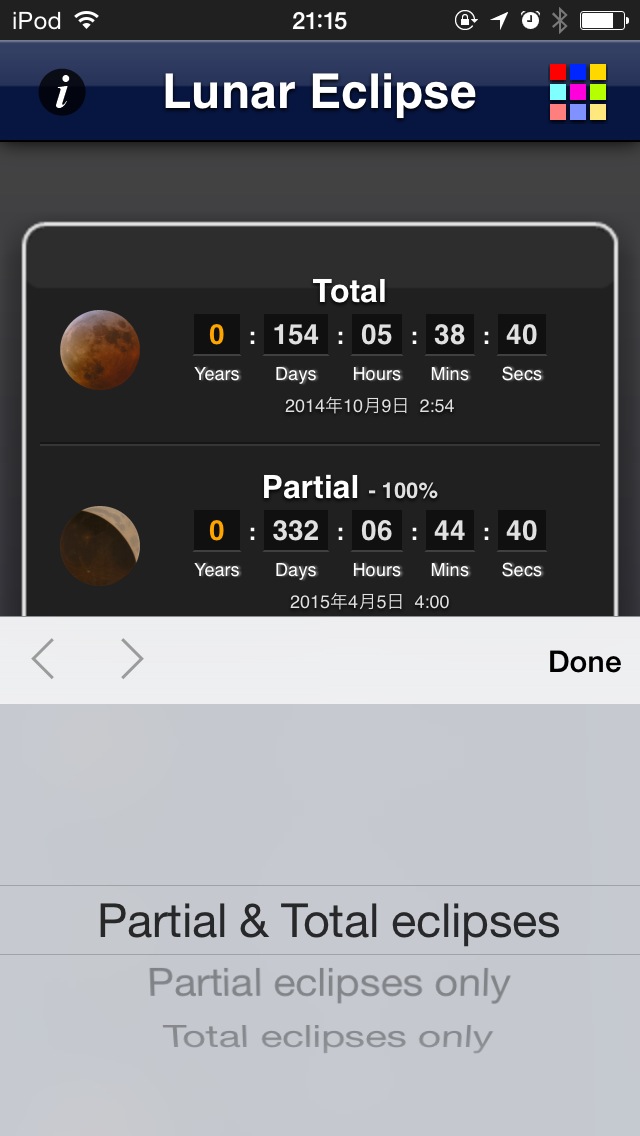This screenshot has height=1136, width=640.
Task: Open the colored grid menu icon
Action: click(x=577, y=92)
